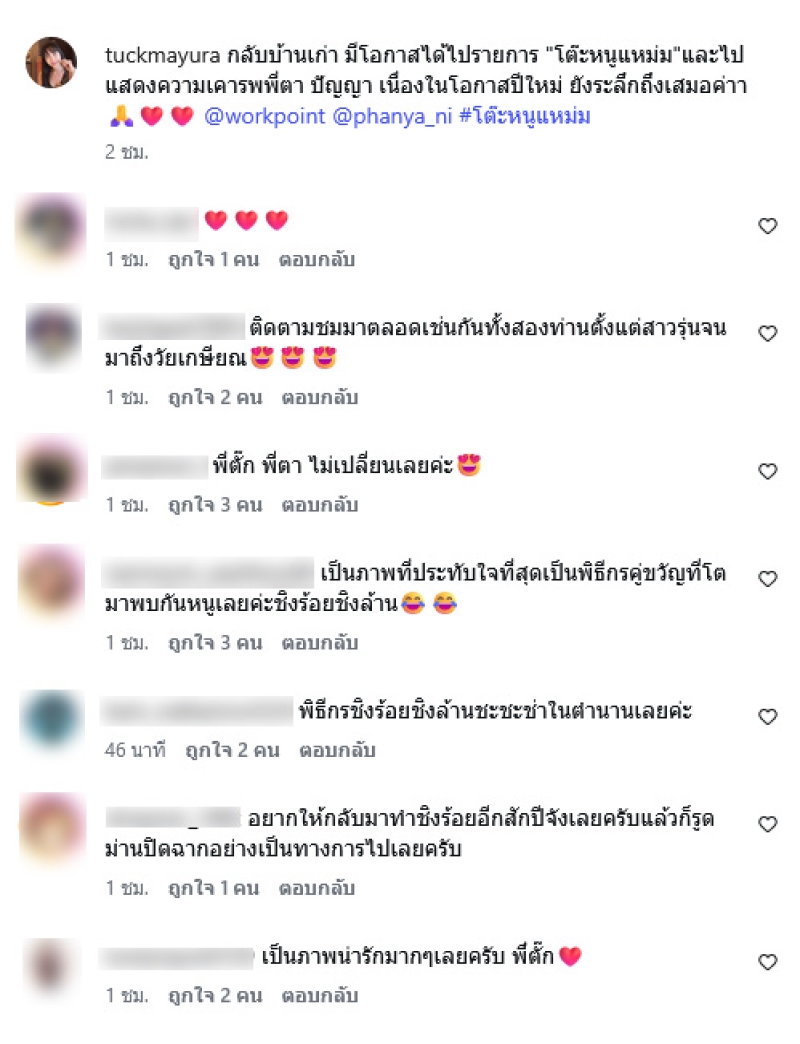This screenshot has width=800, height=1044.
Task: Like the comment posted 46 นาที ago
Action: (768, 717)
